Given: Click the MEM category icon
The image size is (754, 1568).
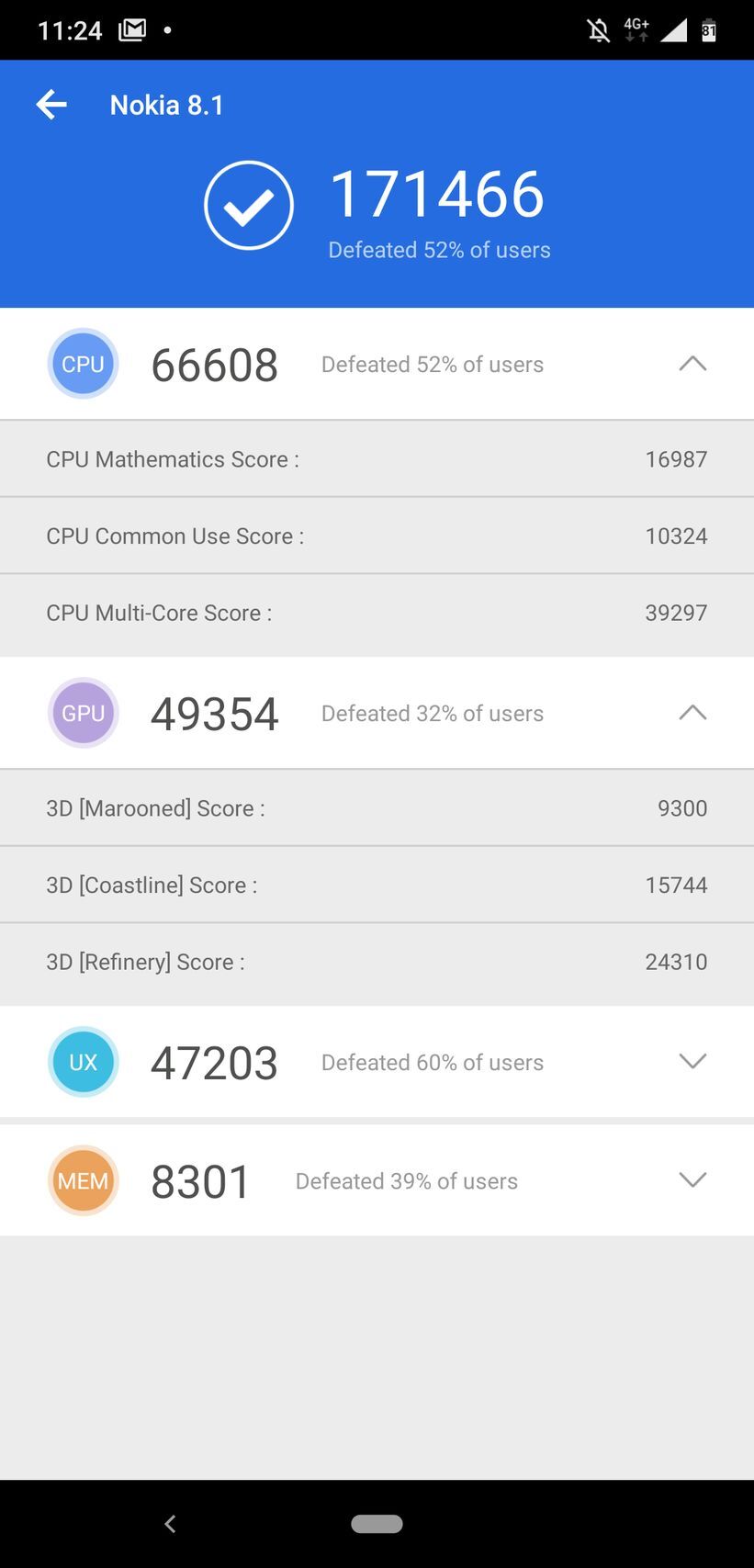Looking at the screenshot, I should [x=83, y=1180].
